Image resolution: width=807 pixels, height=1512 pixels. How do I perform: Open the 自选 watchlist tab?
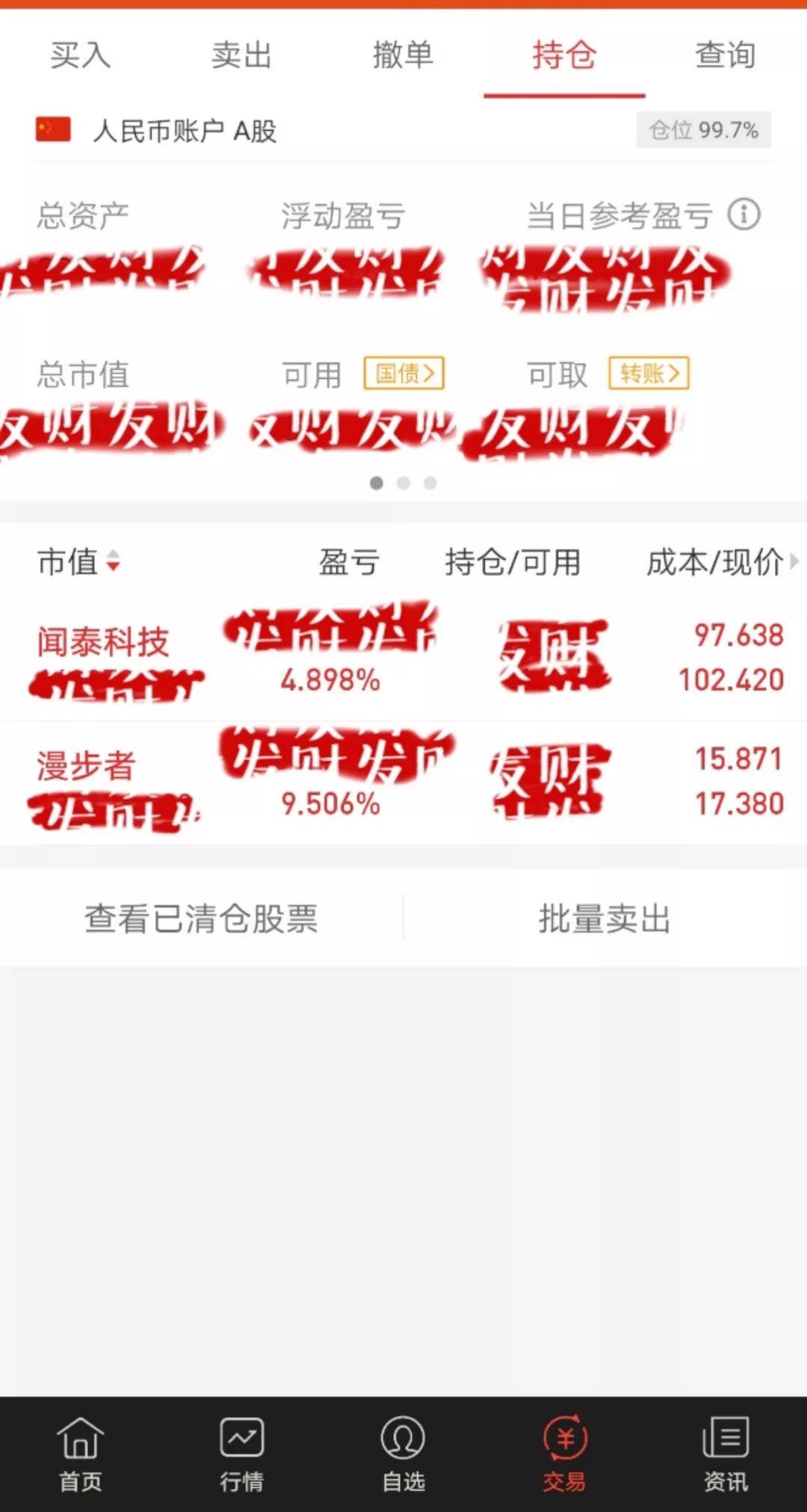[x=403, y=1454]
